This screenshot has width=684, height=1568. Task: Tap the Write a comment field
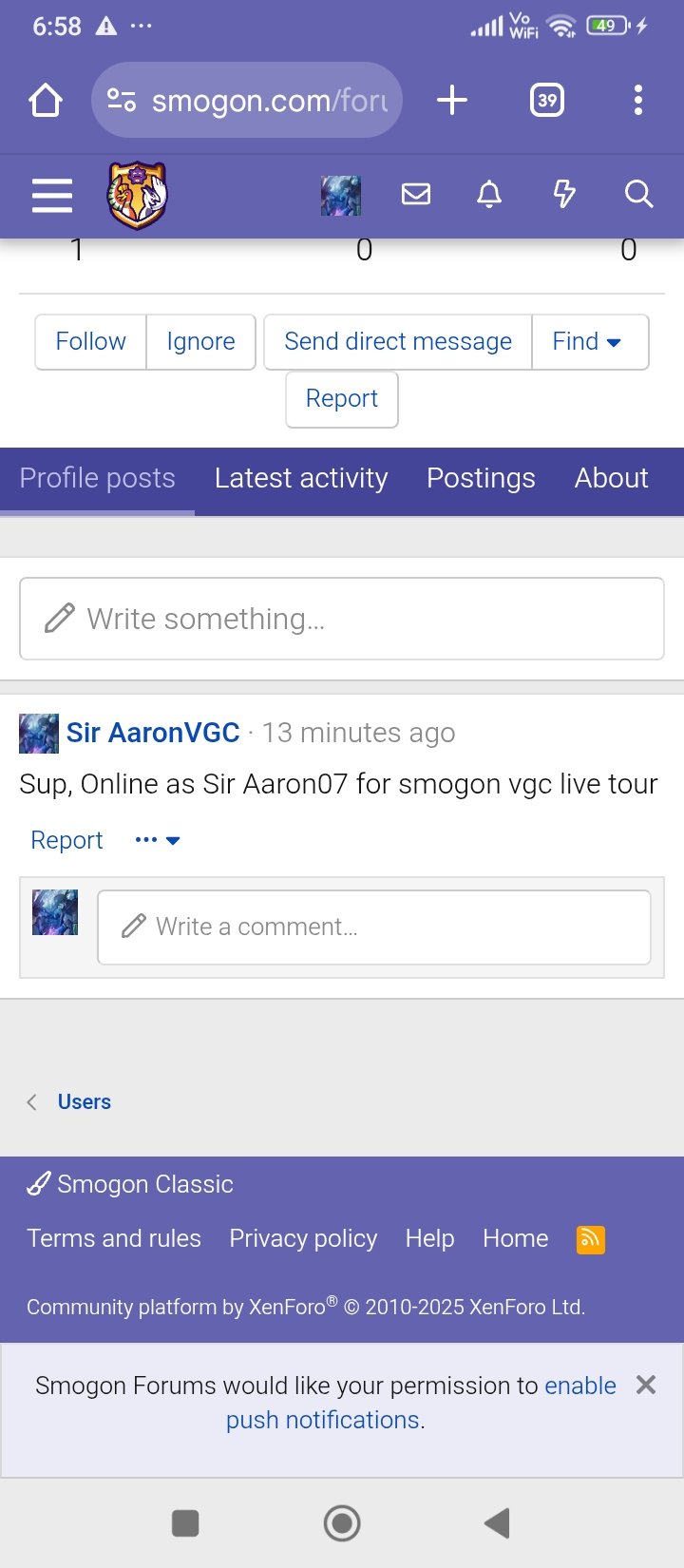pos(374,927)
